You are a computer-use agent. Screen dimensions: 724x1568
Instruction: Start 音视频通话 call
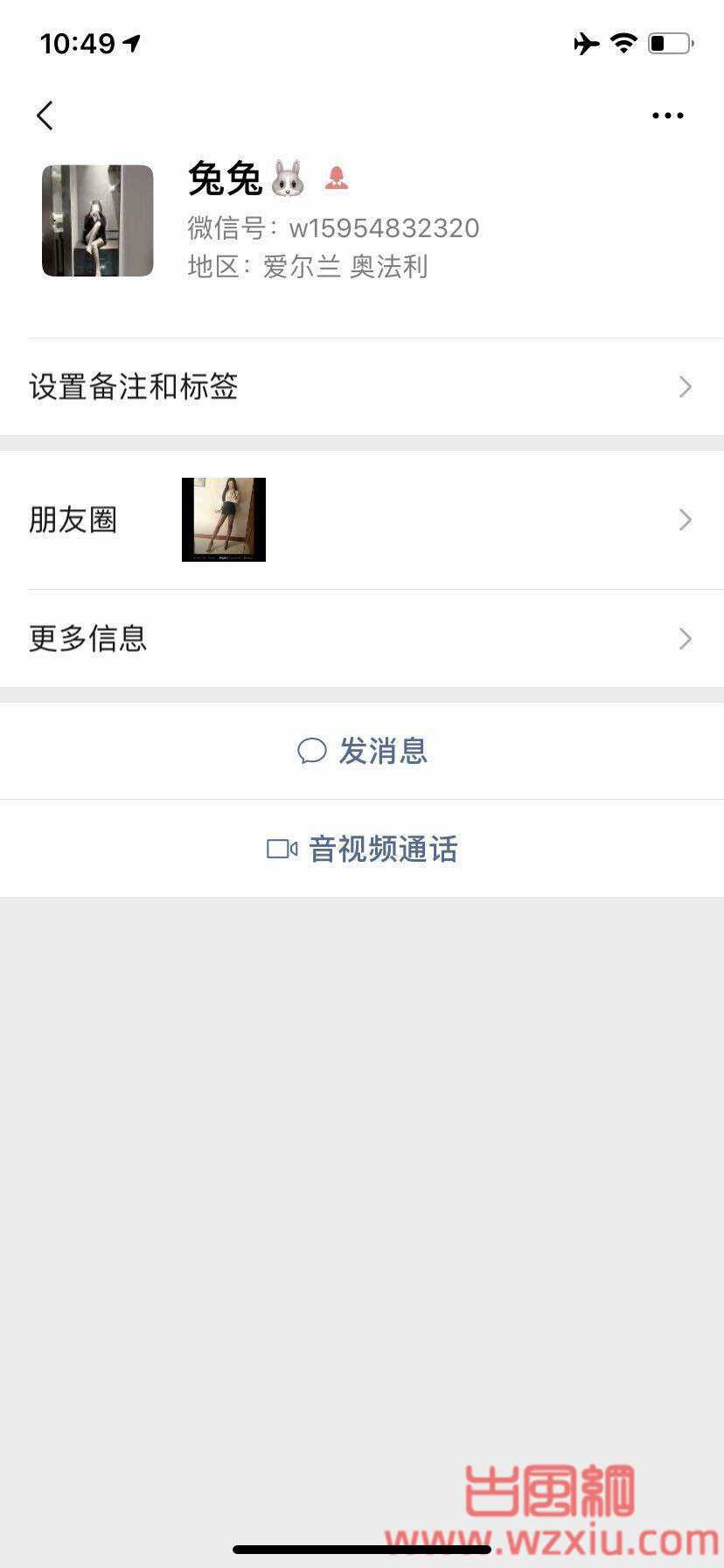362,849
